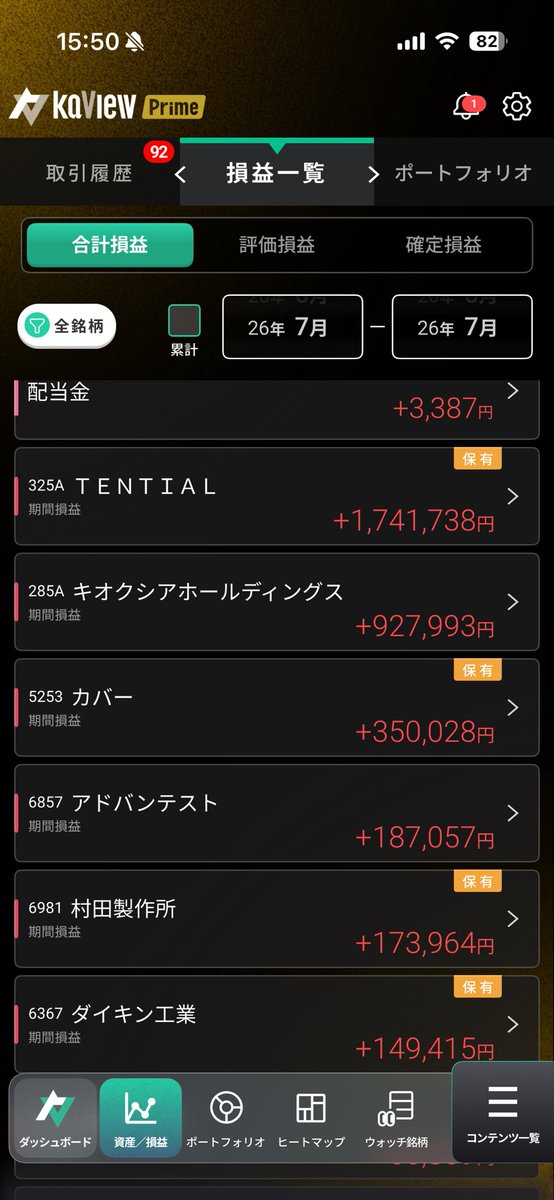Image resolution: width=554 pixels, height=1200 pixels.
Task: Open the アドバンテスト row
Action: click(x=277, y=813)
